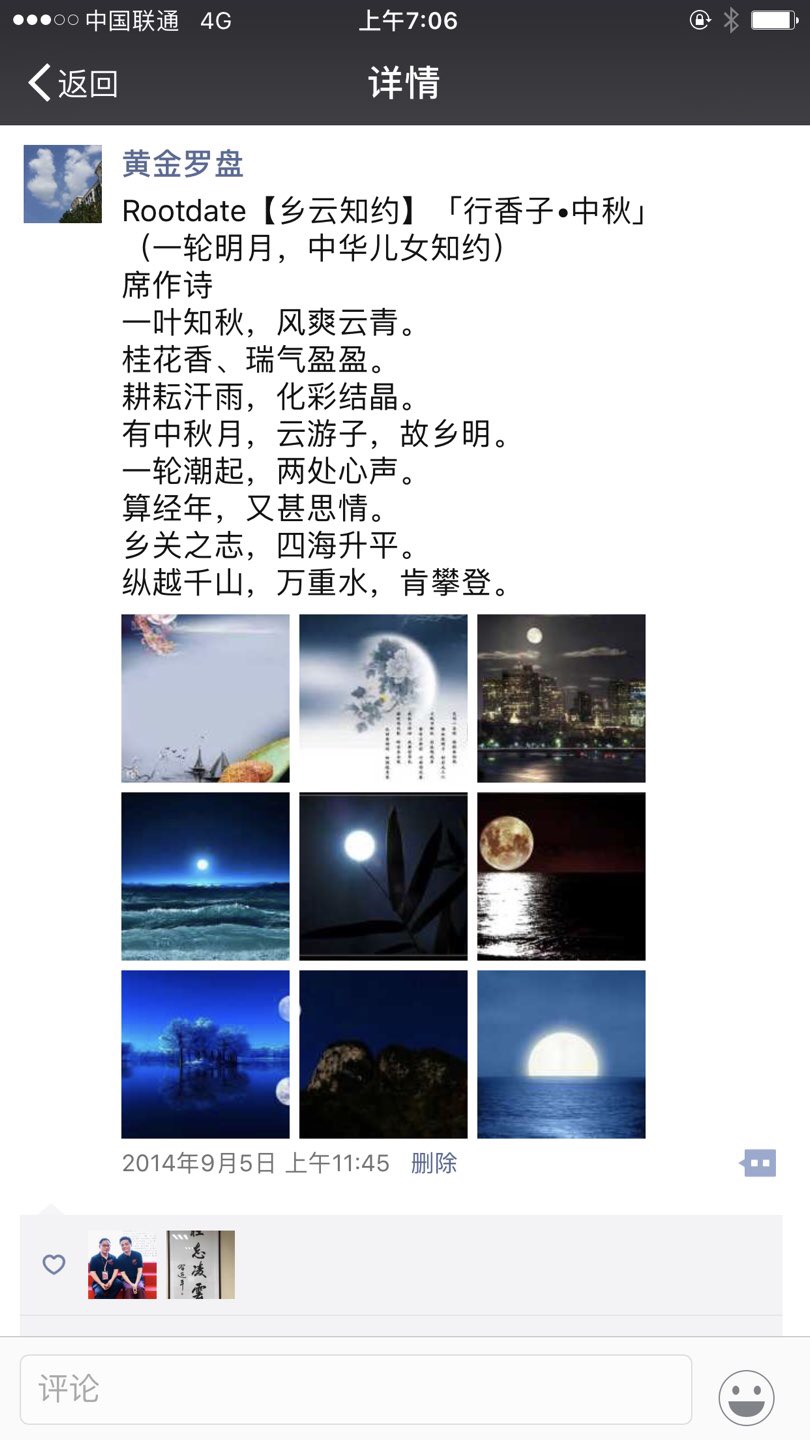Open the liker's avatar with calligraphy scroll
The height and width of the screenshot is (1440, 810).
coord(200,1265)
